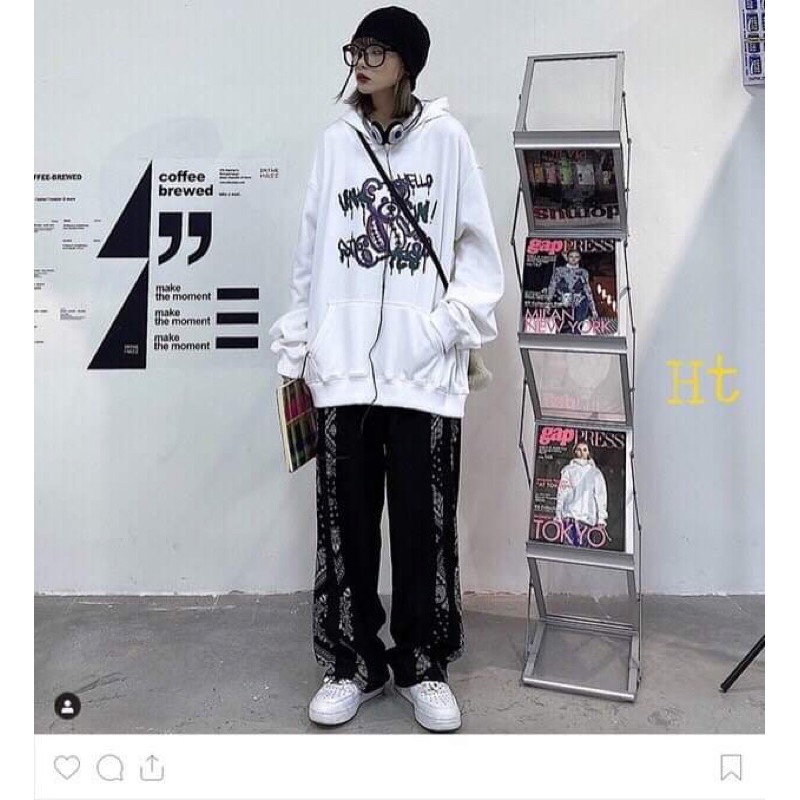Like this post with the heart icon
This screenshot has width=800, height=800.
click(x=67, y=767)
